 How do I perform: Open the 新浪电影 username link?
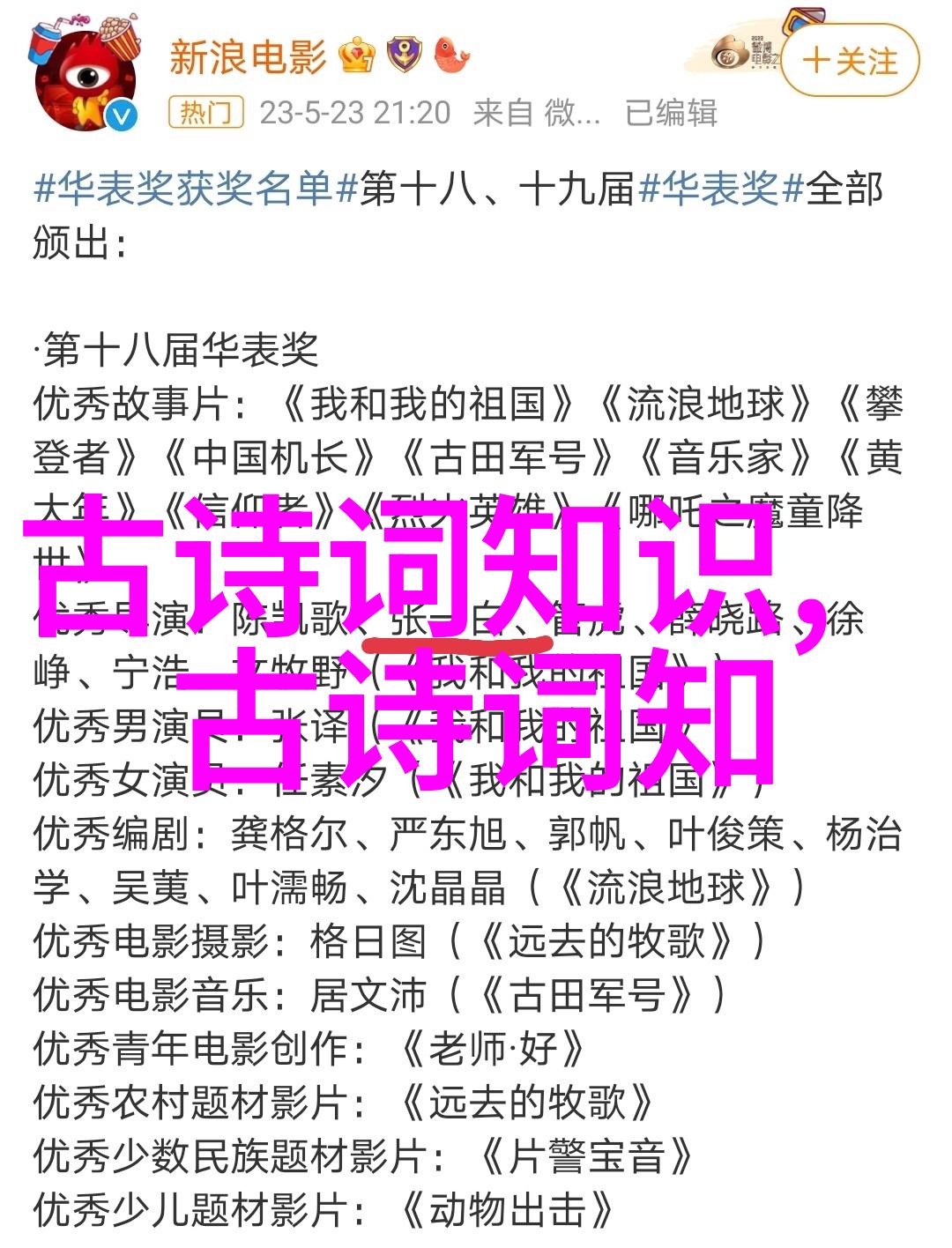(249, 58)
